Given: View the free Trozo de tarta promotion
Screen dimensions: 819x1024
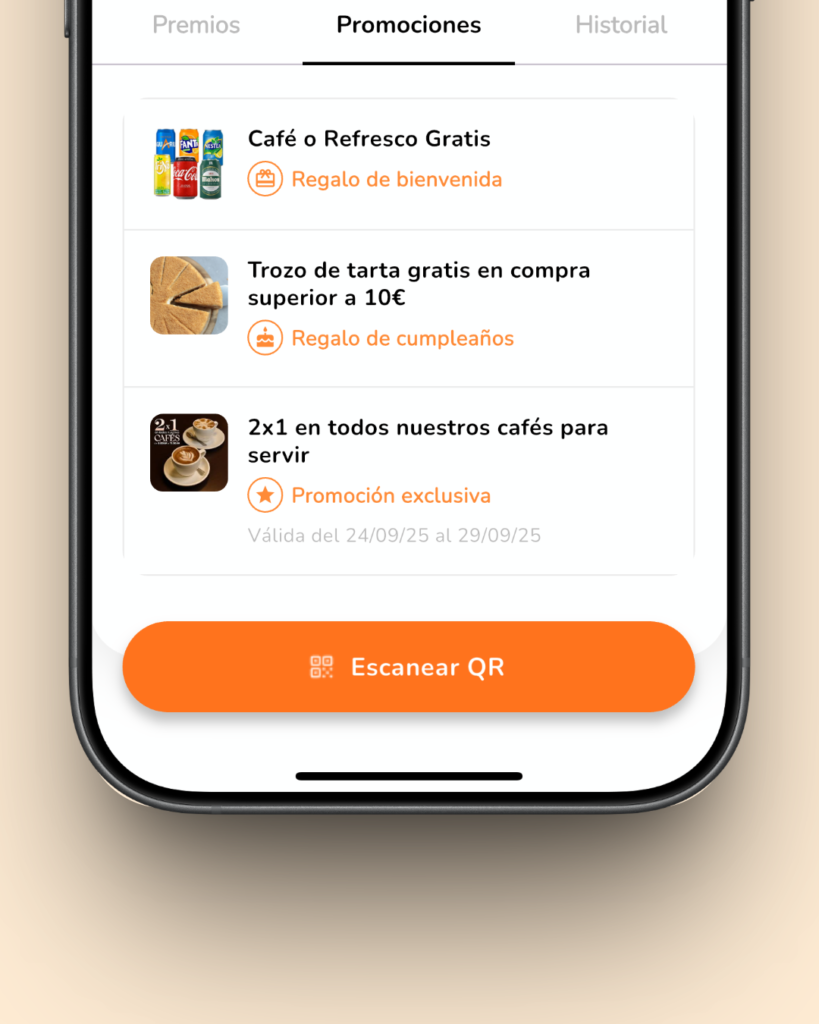Looking at the screenshot, I should 408,307.
